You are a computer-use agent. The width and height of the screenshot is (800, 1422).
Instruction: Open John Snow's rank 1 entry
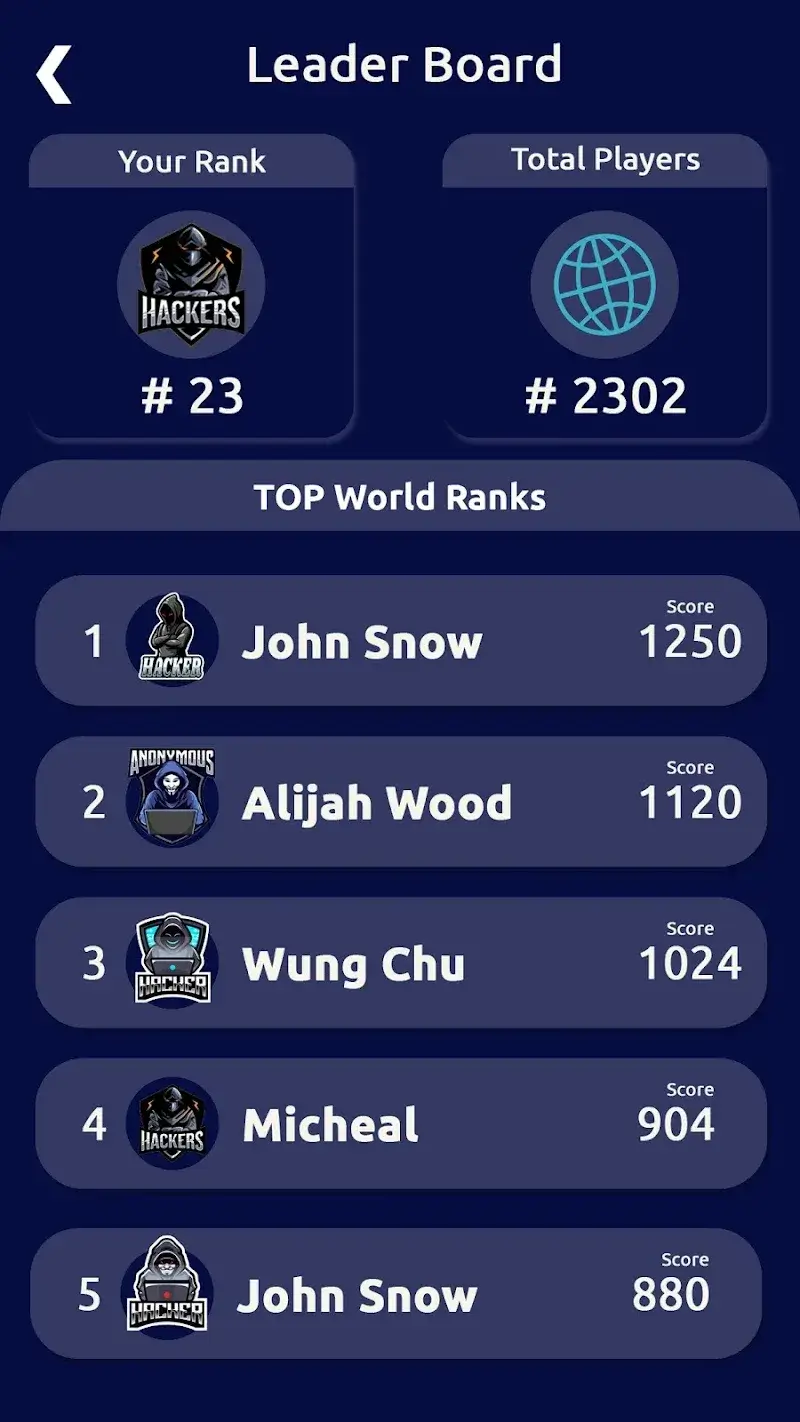[400, 640]
